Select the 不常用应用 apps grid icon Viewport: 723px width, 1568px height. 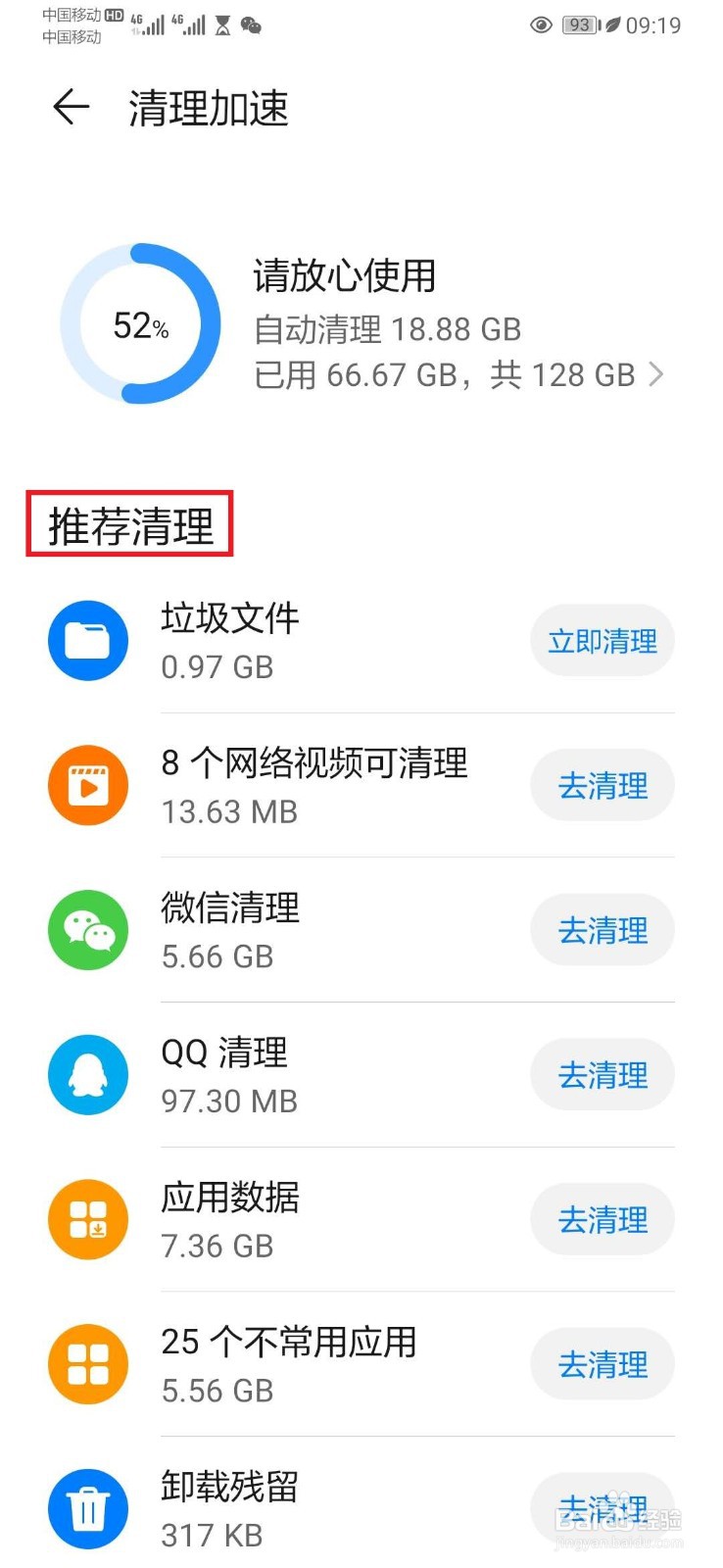(87, 1363)
